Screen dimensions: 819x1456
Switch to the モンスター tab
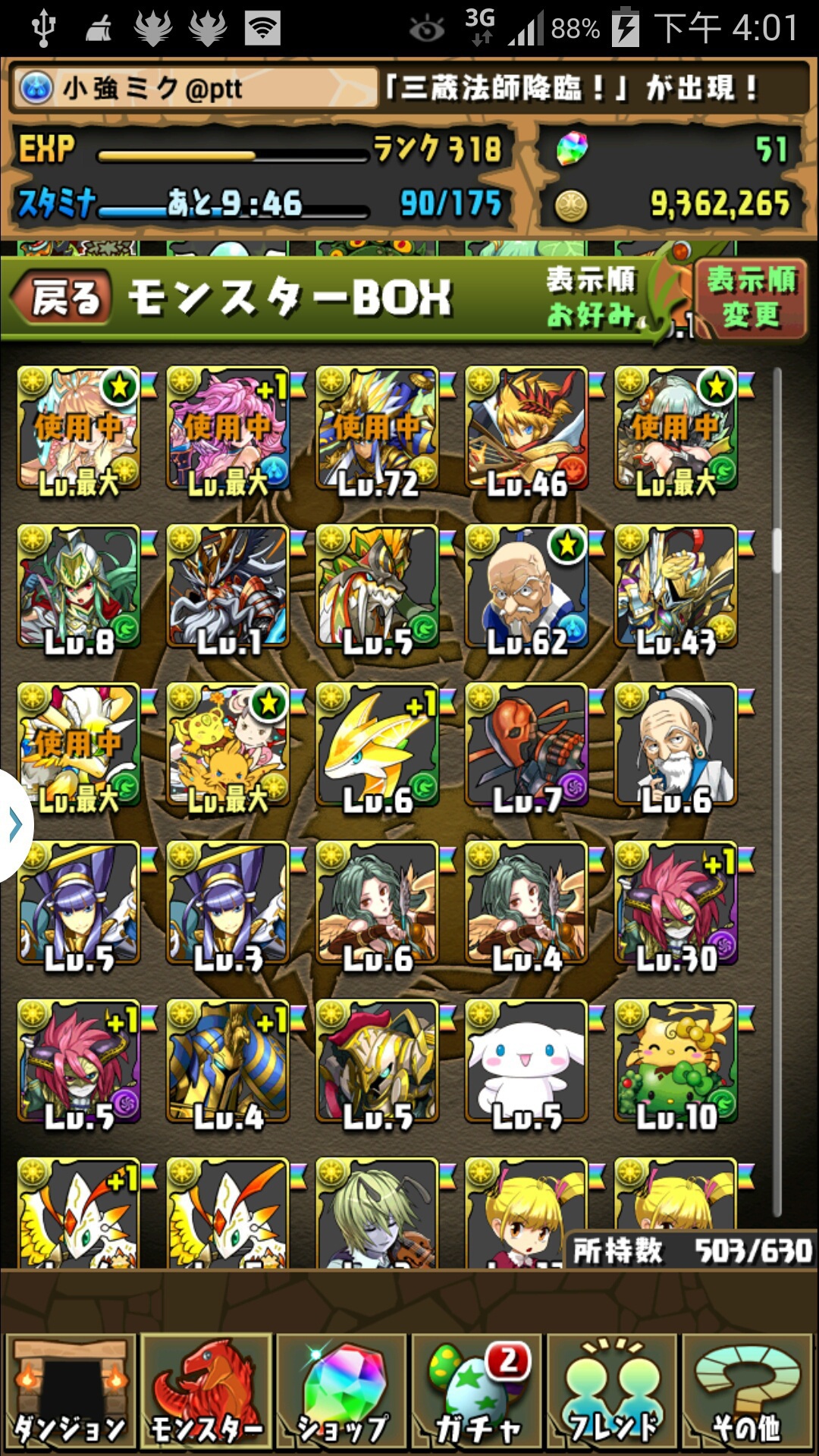tap(206, 1393)
